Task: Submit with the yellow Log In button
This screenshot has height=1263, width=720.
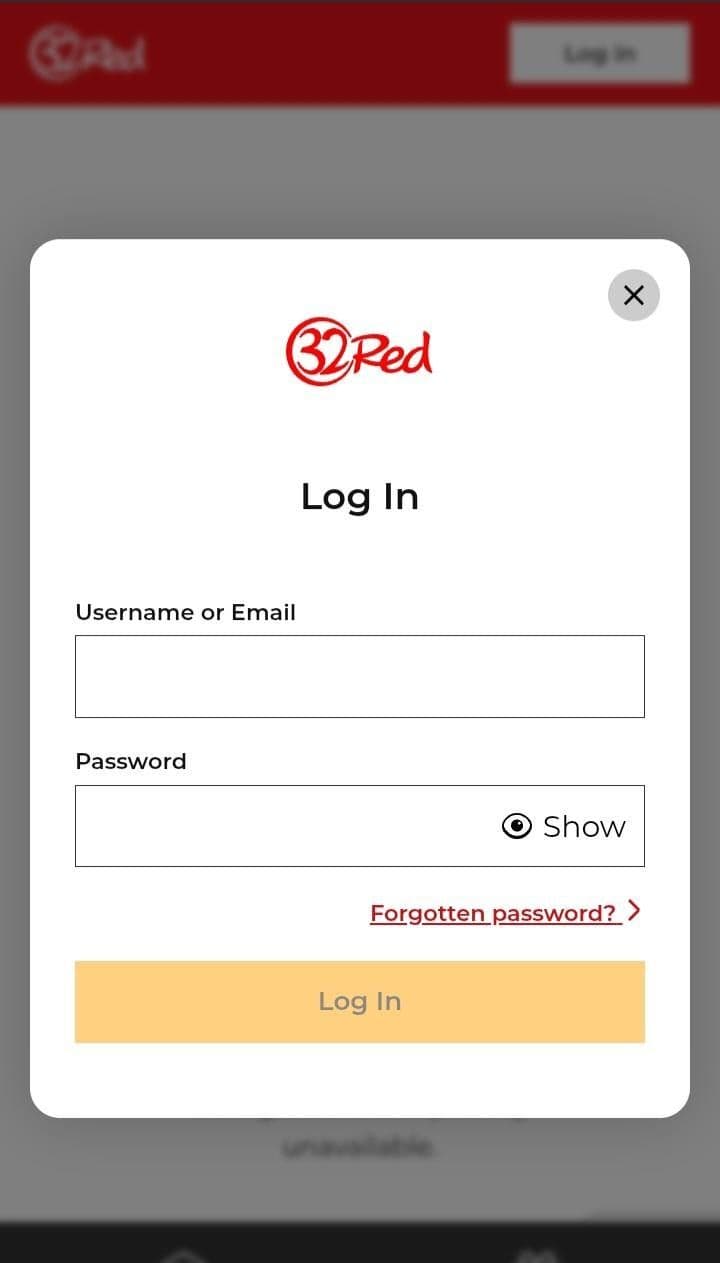Action: [359, 1001]
